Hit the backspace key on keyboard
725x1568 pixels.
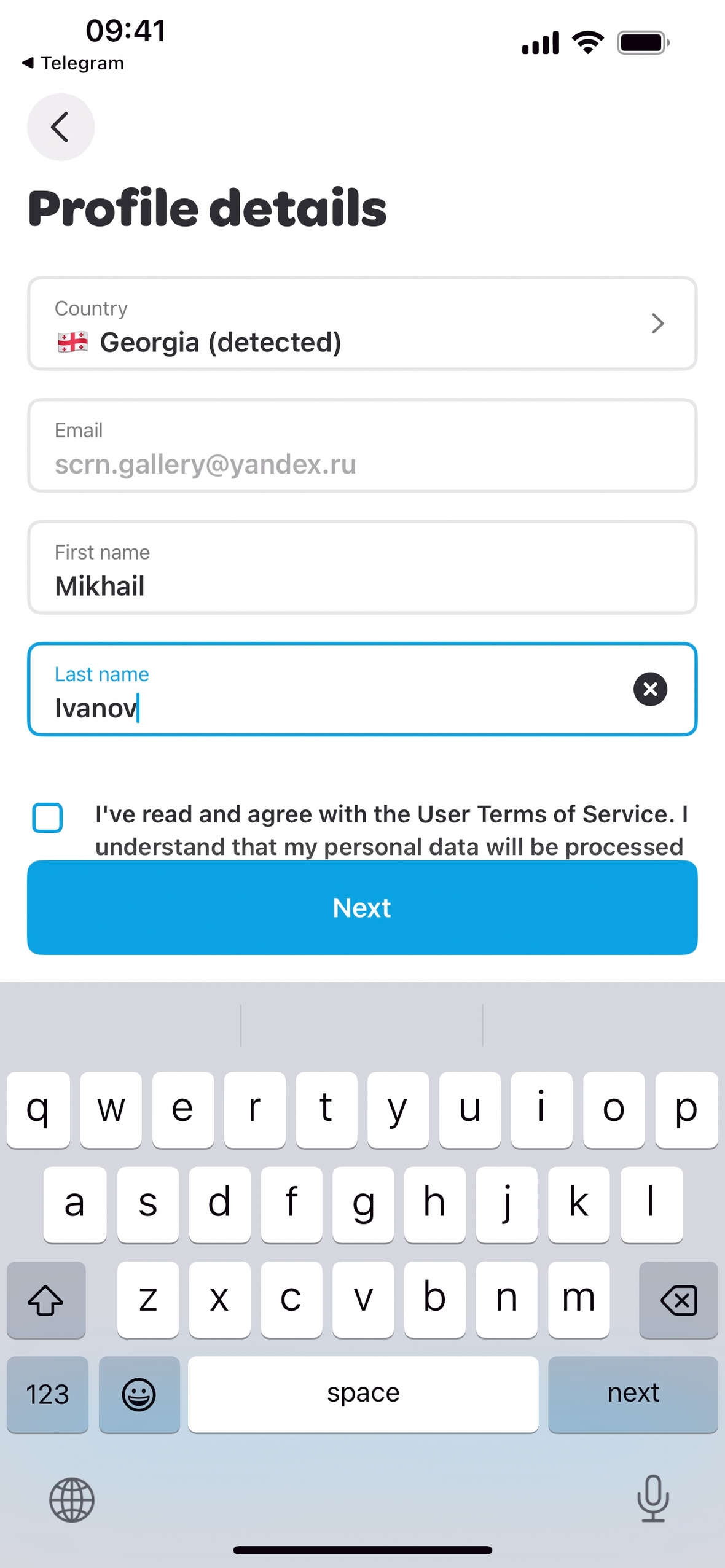(678, 1300)
